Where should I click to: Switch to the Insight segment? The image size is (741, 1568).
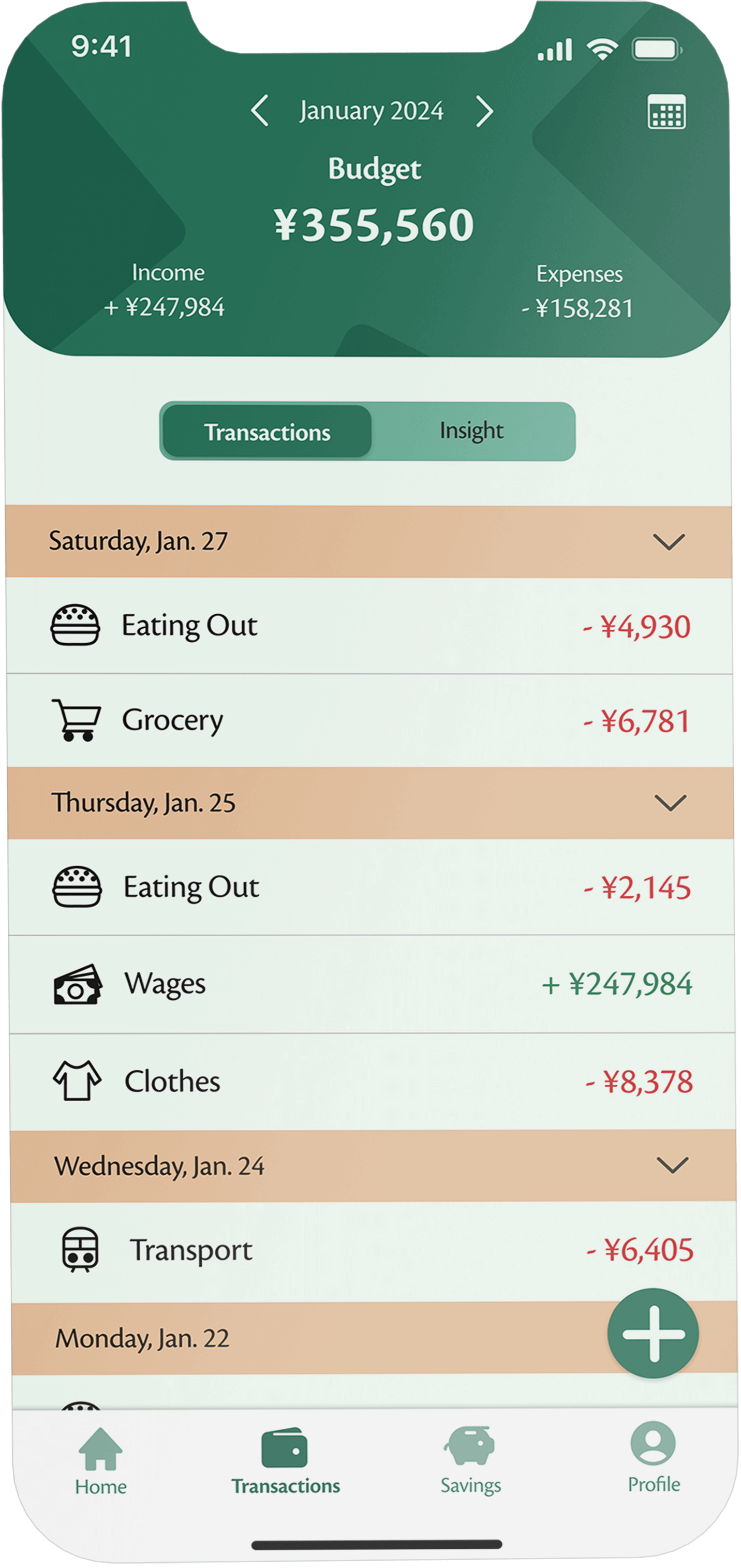(x=471, y=431)
